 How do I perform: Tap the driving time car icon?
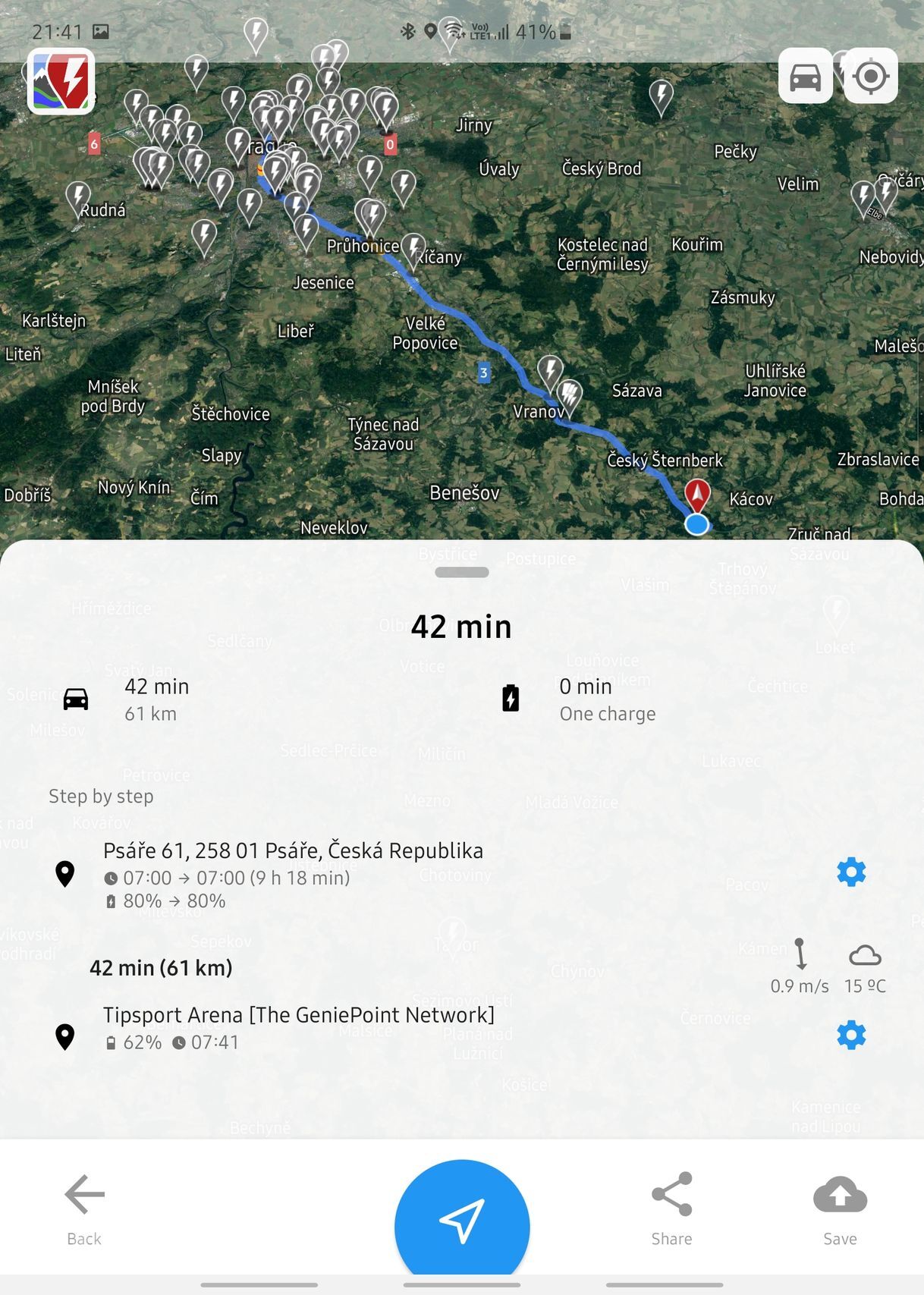click(x=76, y=697)
